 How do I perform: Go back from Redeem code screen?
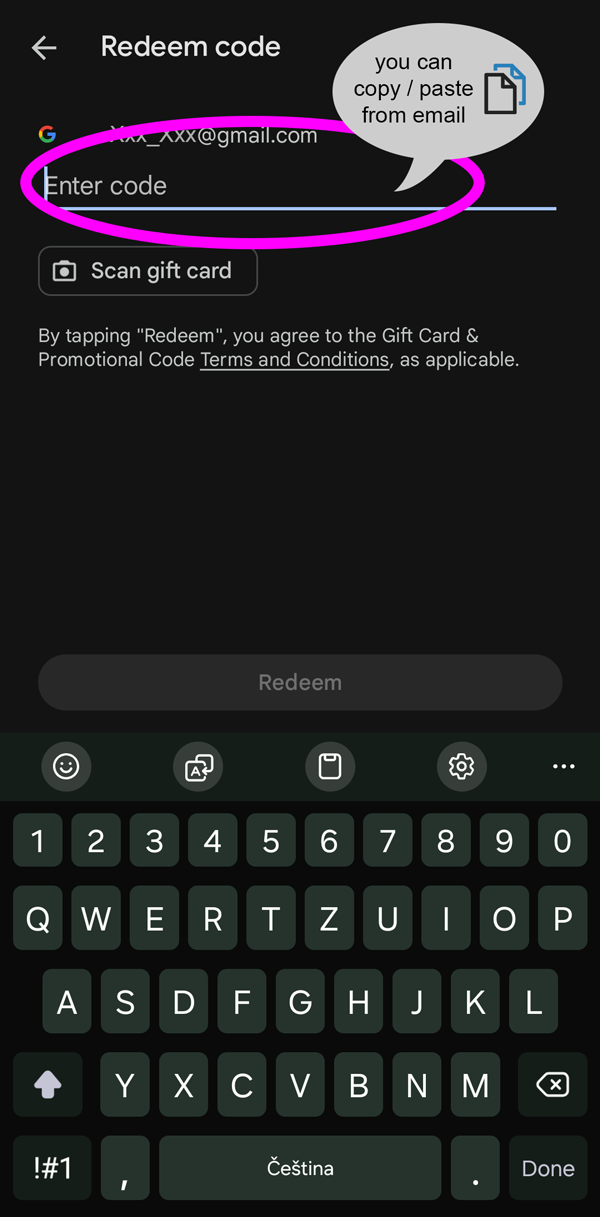coord(44,47)
